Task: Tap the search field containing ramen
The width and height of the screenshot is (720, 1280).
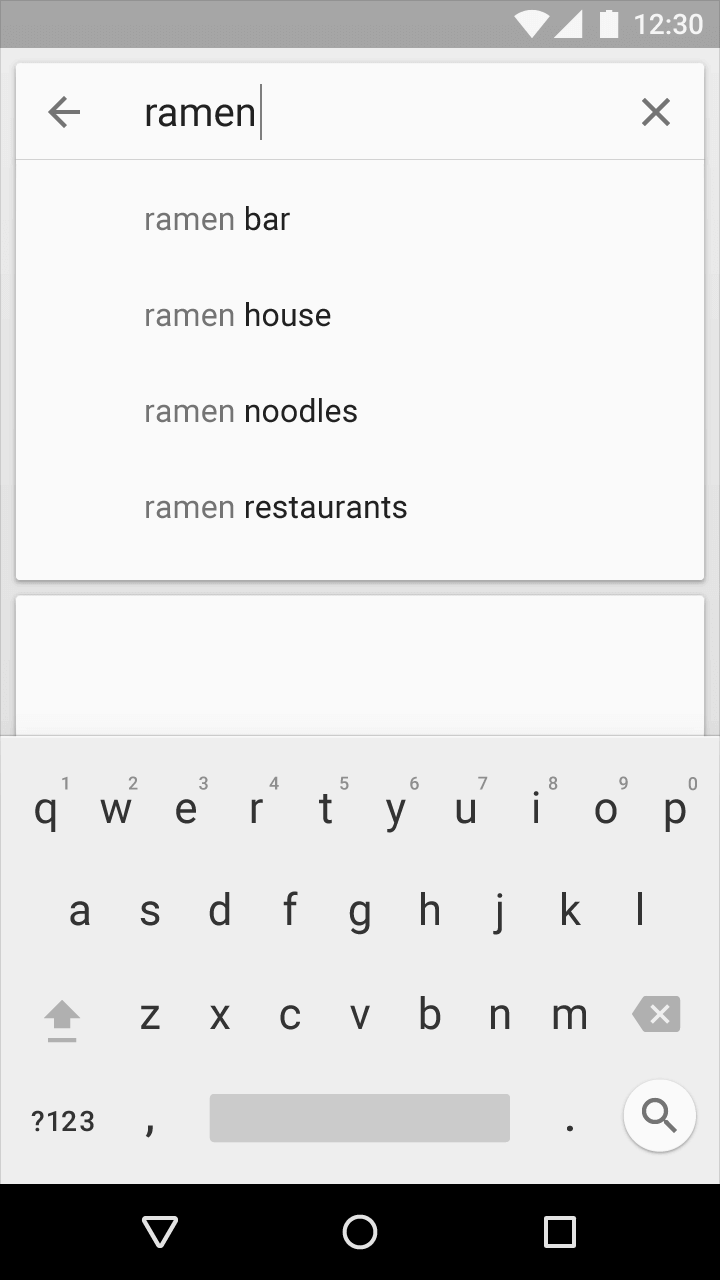Action: click(380, 112)
